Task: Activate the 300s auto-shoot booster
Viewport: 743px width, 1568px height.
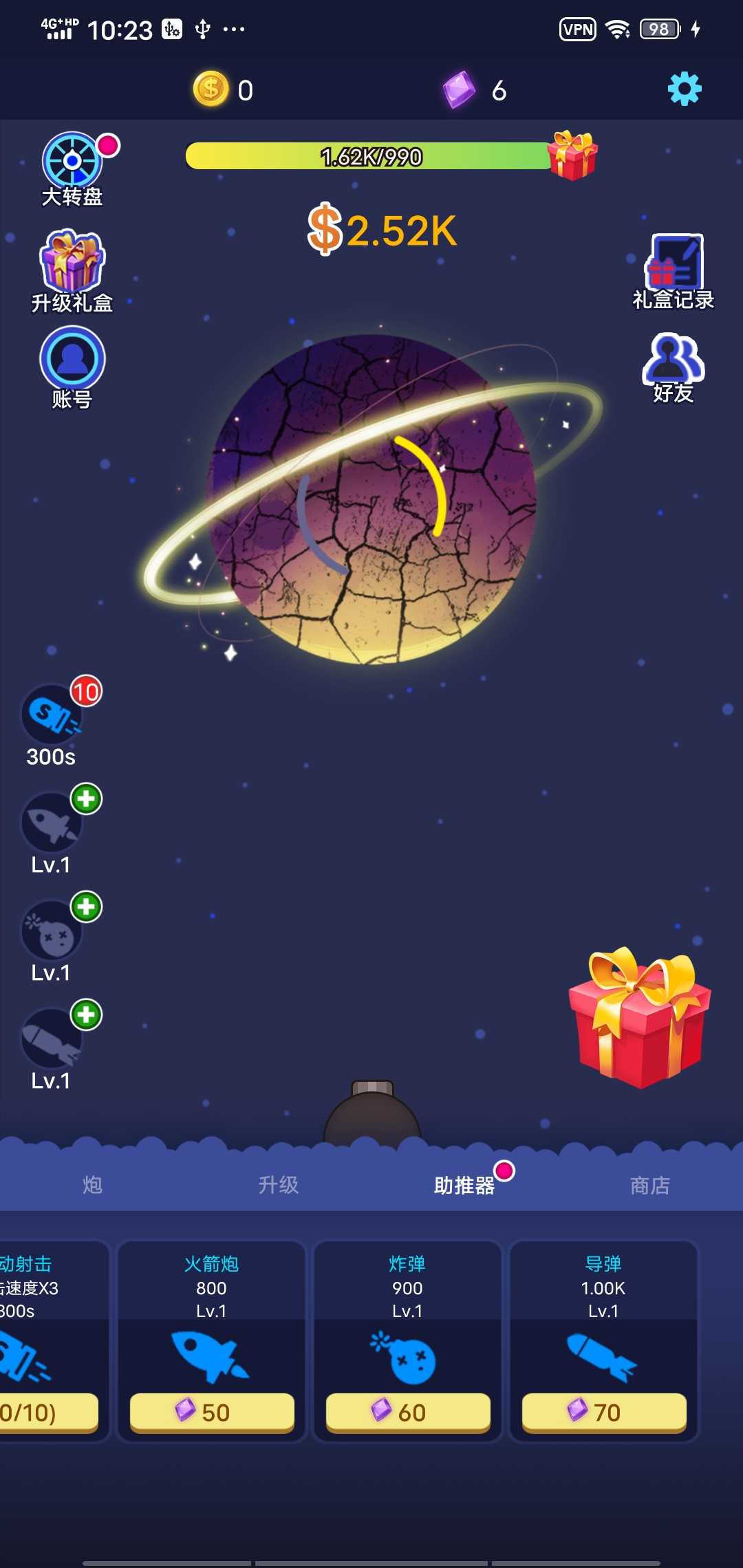Action: (52, 715)
